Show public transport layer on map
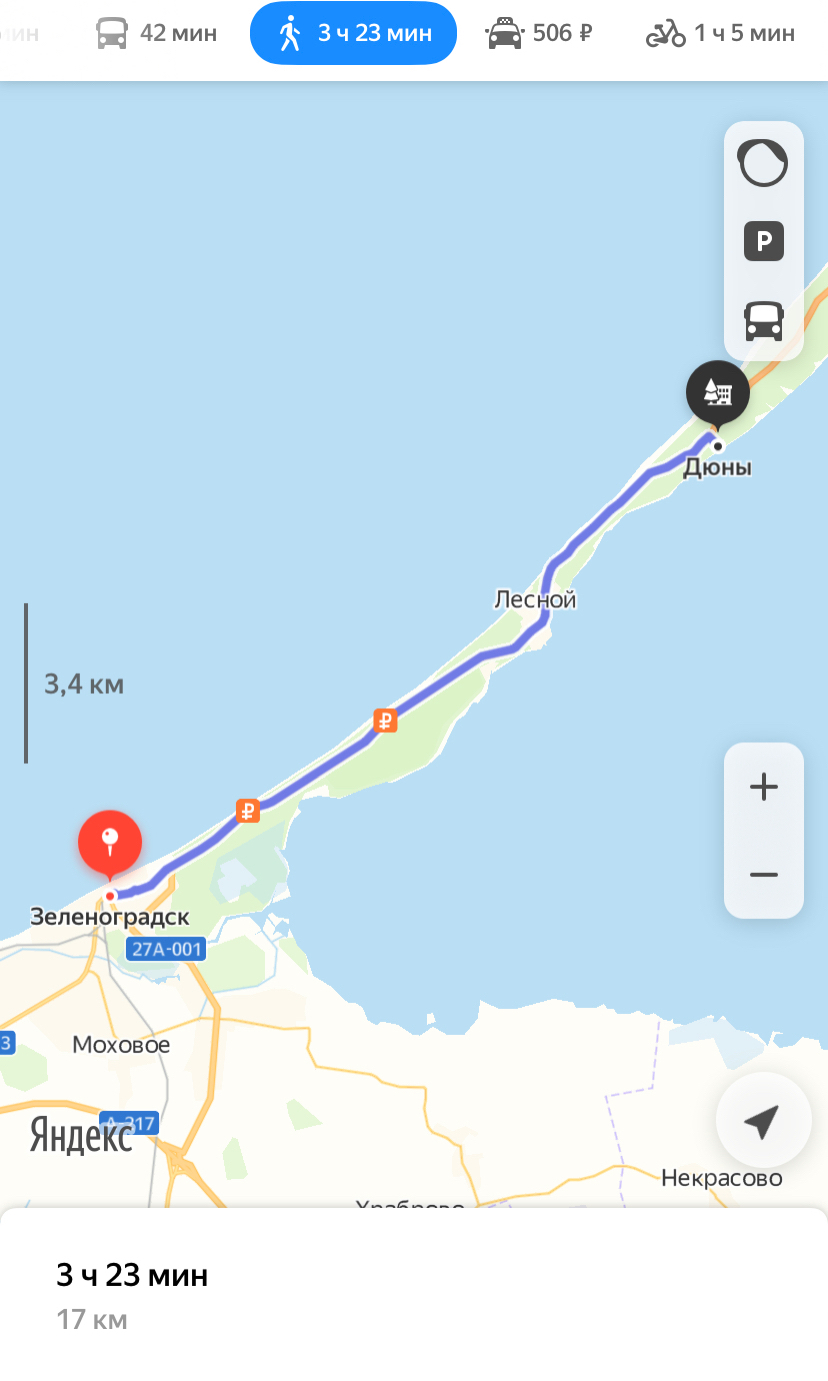The image size is (828, 1381). [763, 321]
